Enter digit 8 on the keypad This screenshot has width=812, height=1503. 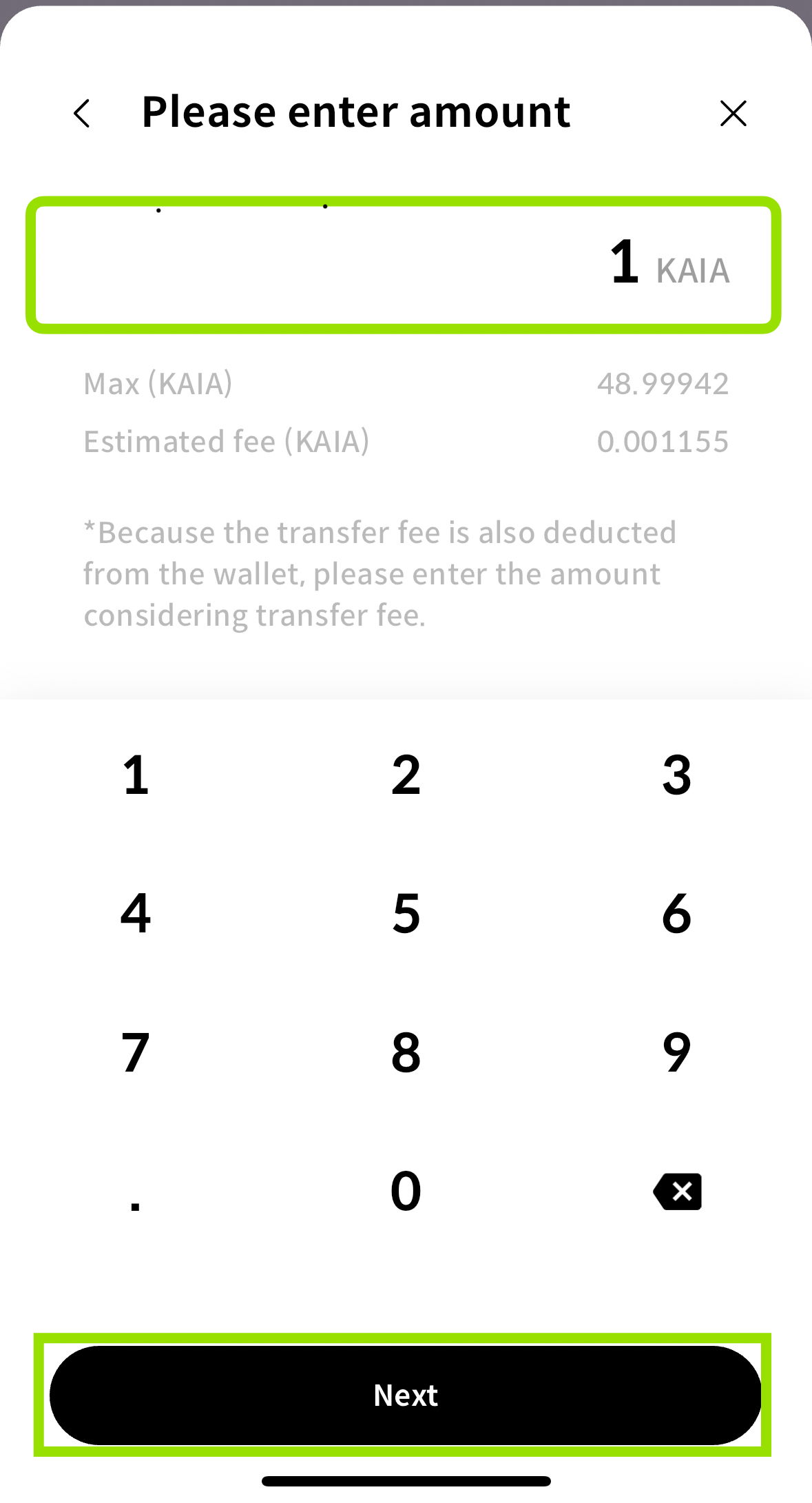point(406,1052)
